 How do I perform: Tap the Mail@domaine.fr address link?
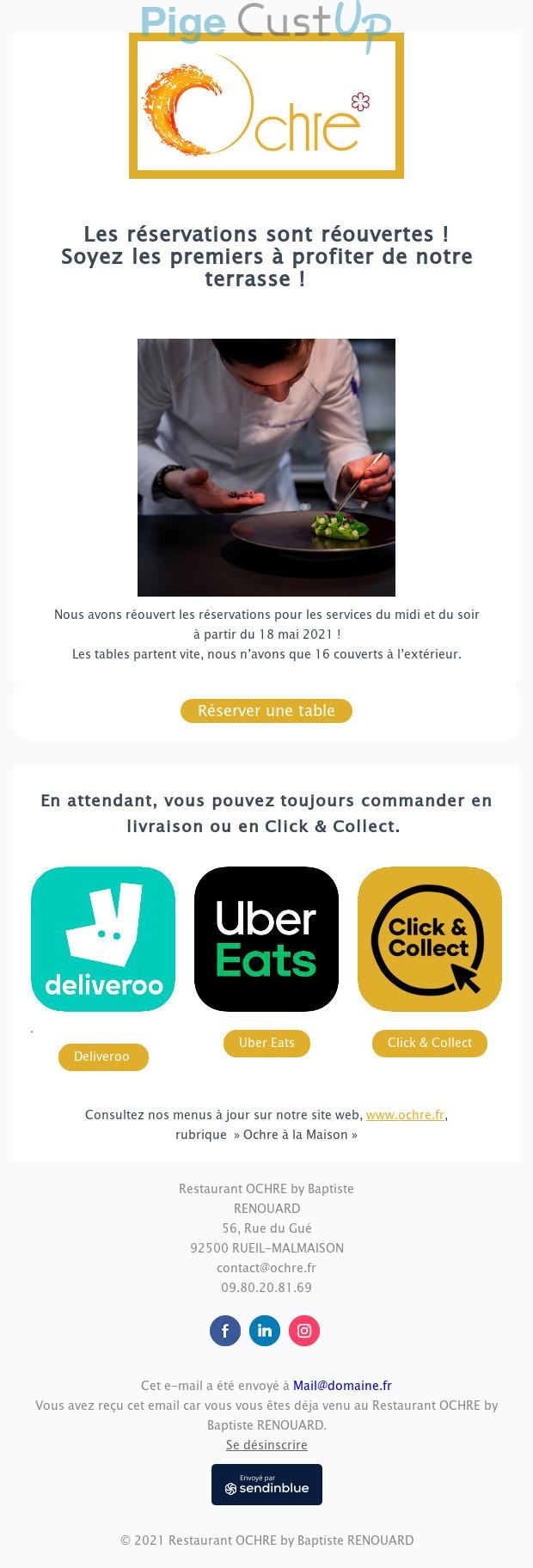(342, 1386)
